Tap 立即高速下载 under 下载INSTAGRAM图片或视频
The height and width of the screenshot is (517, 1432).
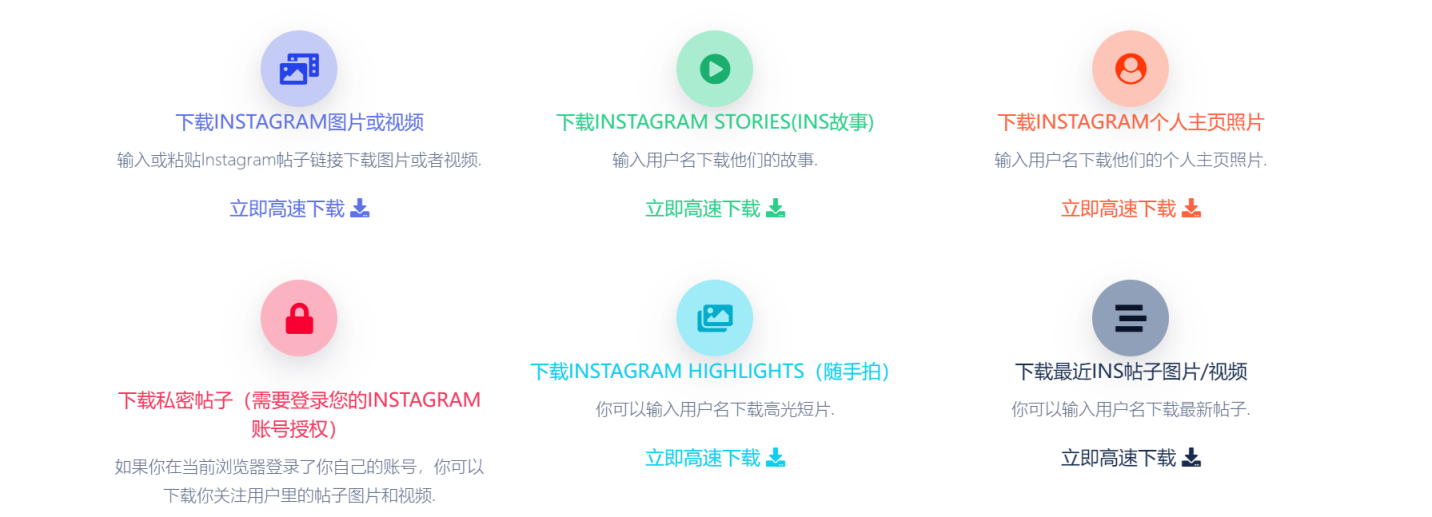[x=299, y=209]
